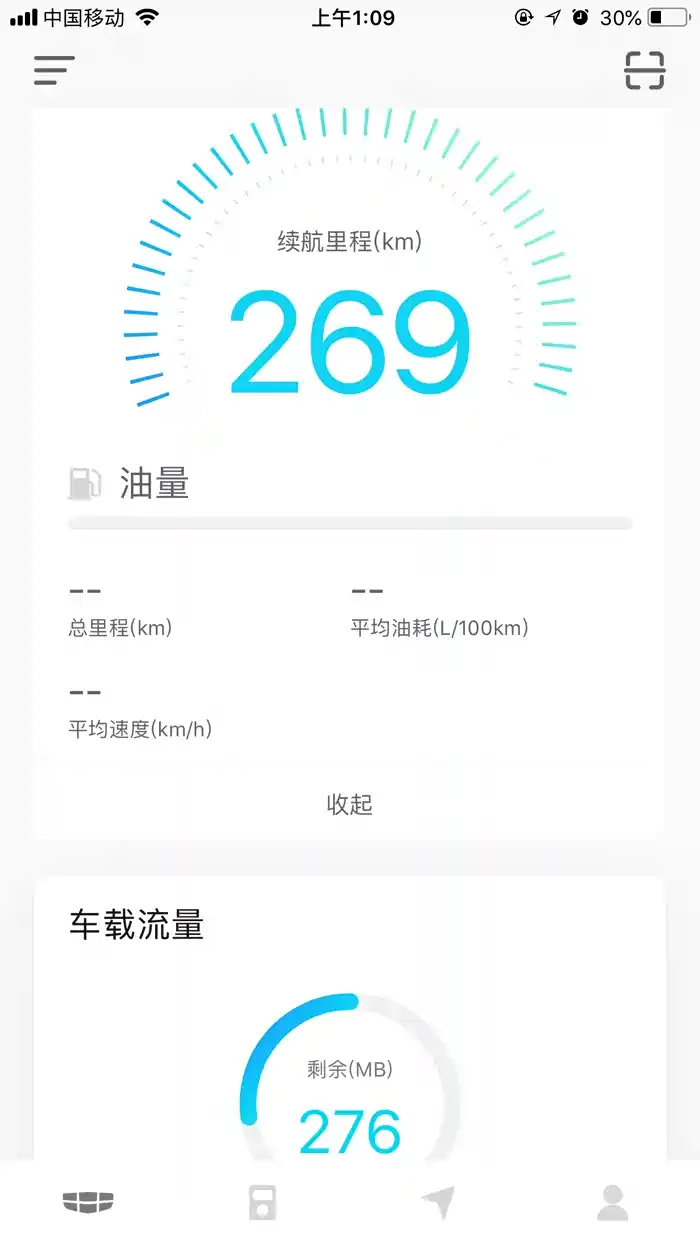Open the hamburger menu

point(54,70)
